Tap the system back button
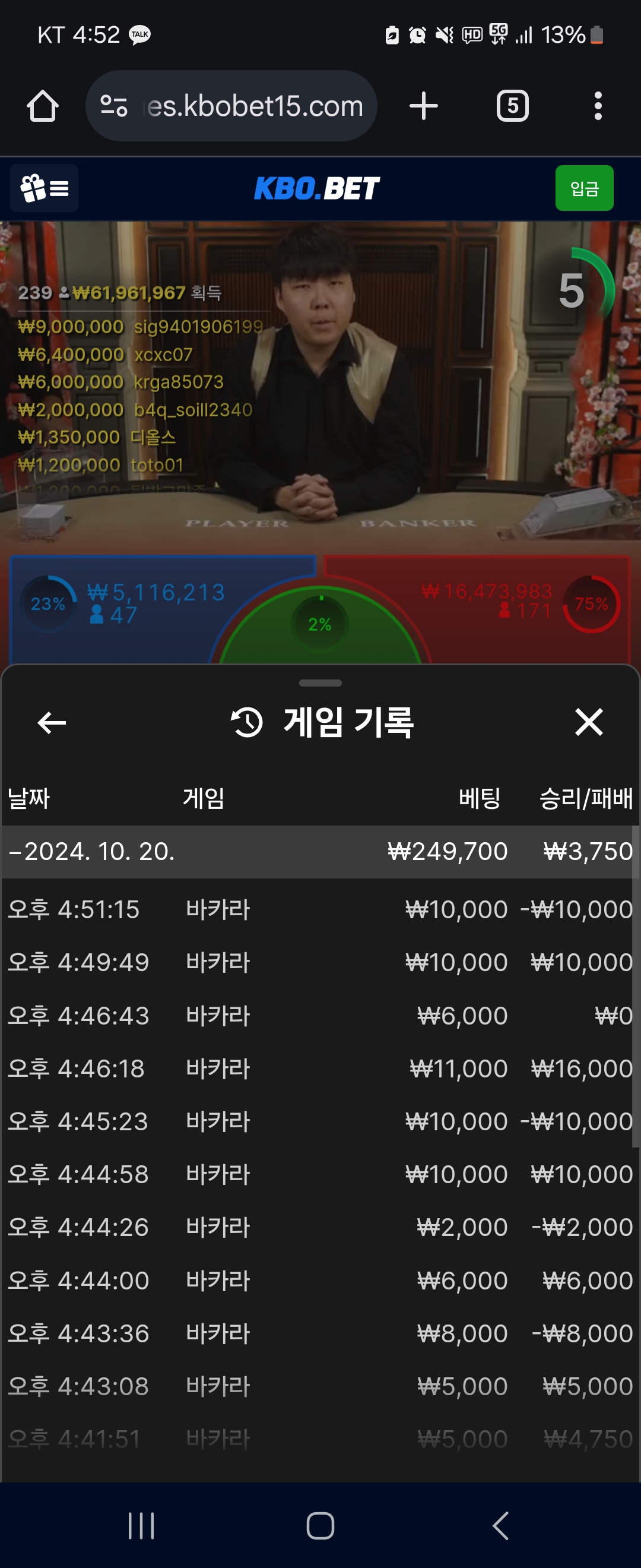Viewport: 641px width, 1568px height. (500, 1525)
